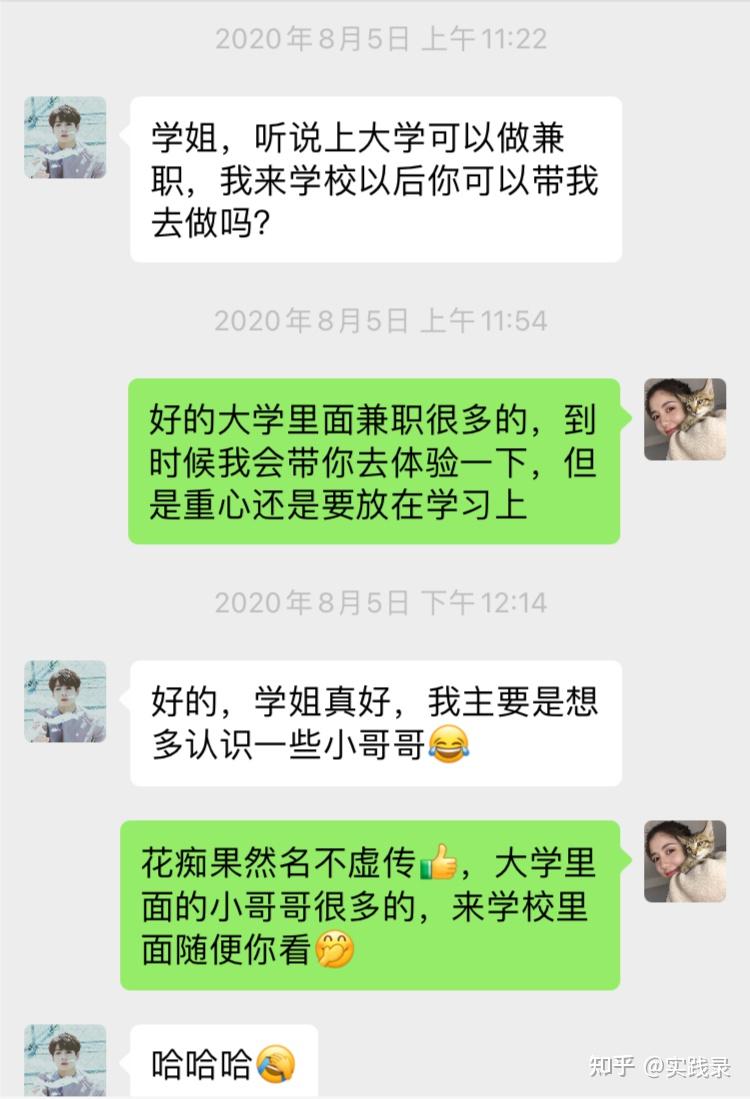
Task: Open the avatar beside the 花痴果然名不虚传 reply
Action: click(x=684, y=861)
